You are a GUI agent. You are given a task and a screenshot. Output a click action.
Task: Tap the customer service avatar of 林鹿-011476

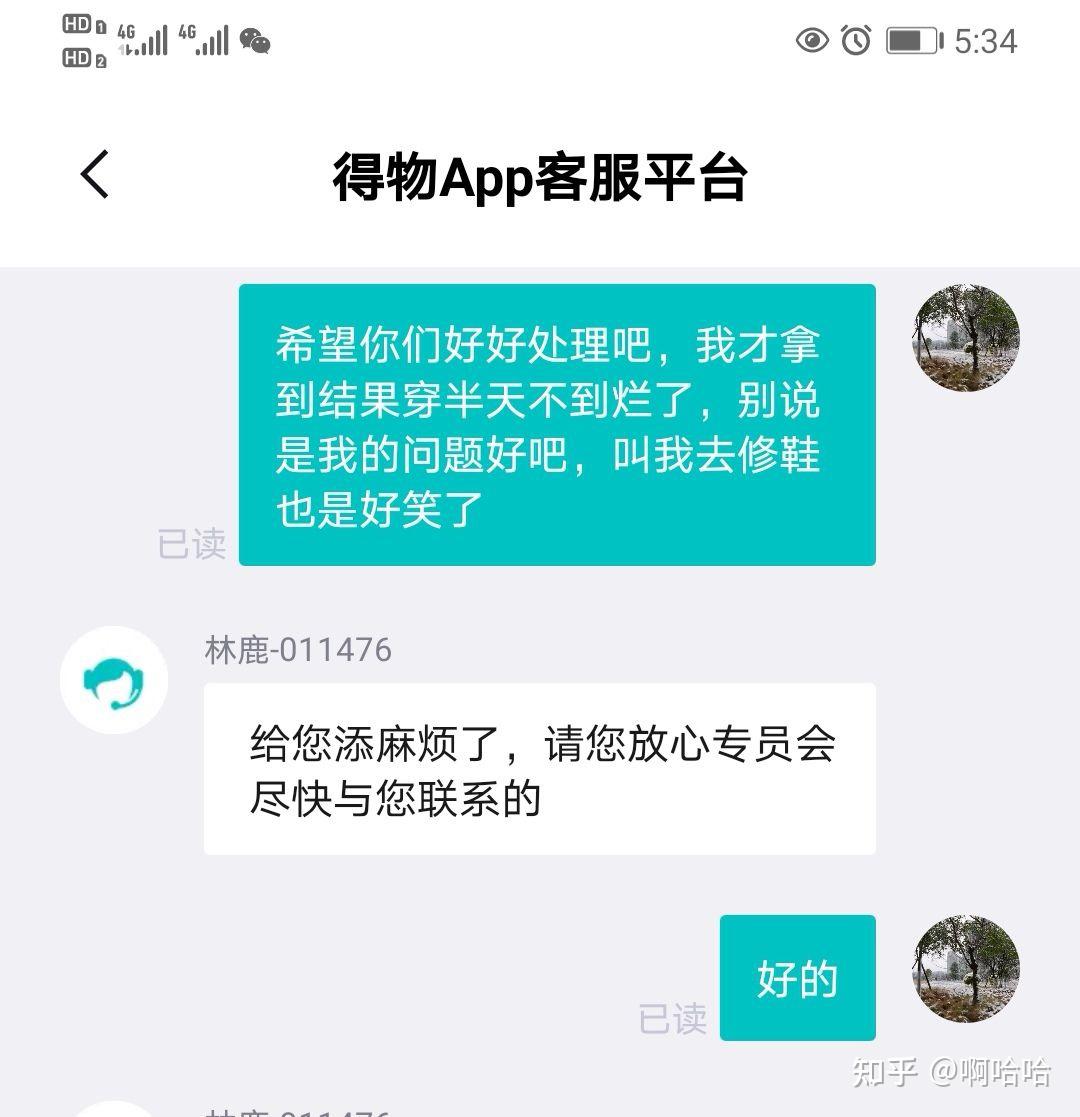click(x=113, y=680)
